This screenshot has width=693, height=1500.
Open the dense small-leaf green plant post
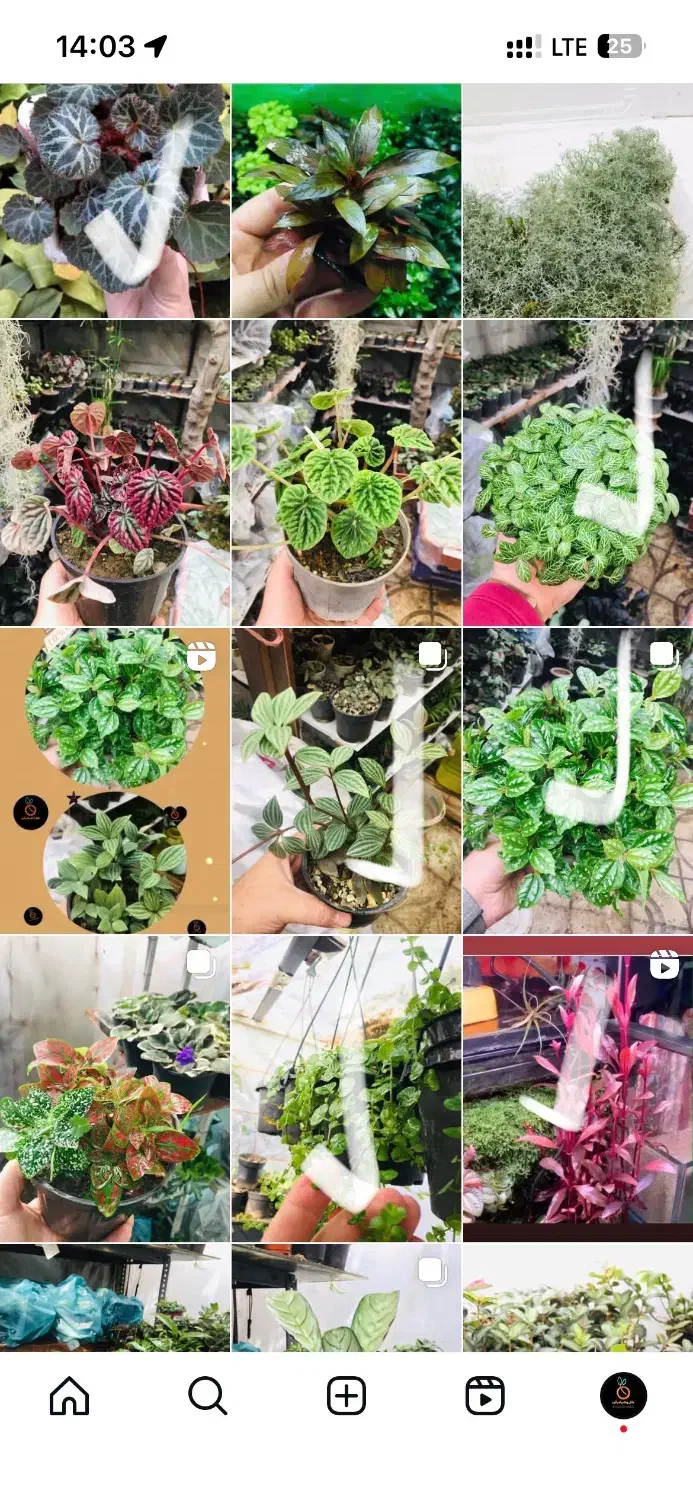[x=578, y=474]
